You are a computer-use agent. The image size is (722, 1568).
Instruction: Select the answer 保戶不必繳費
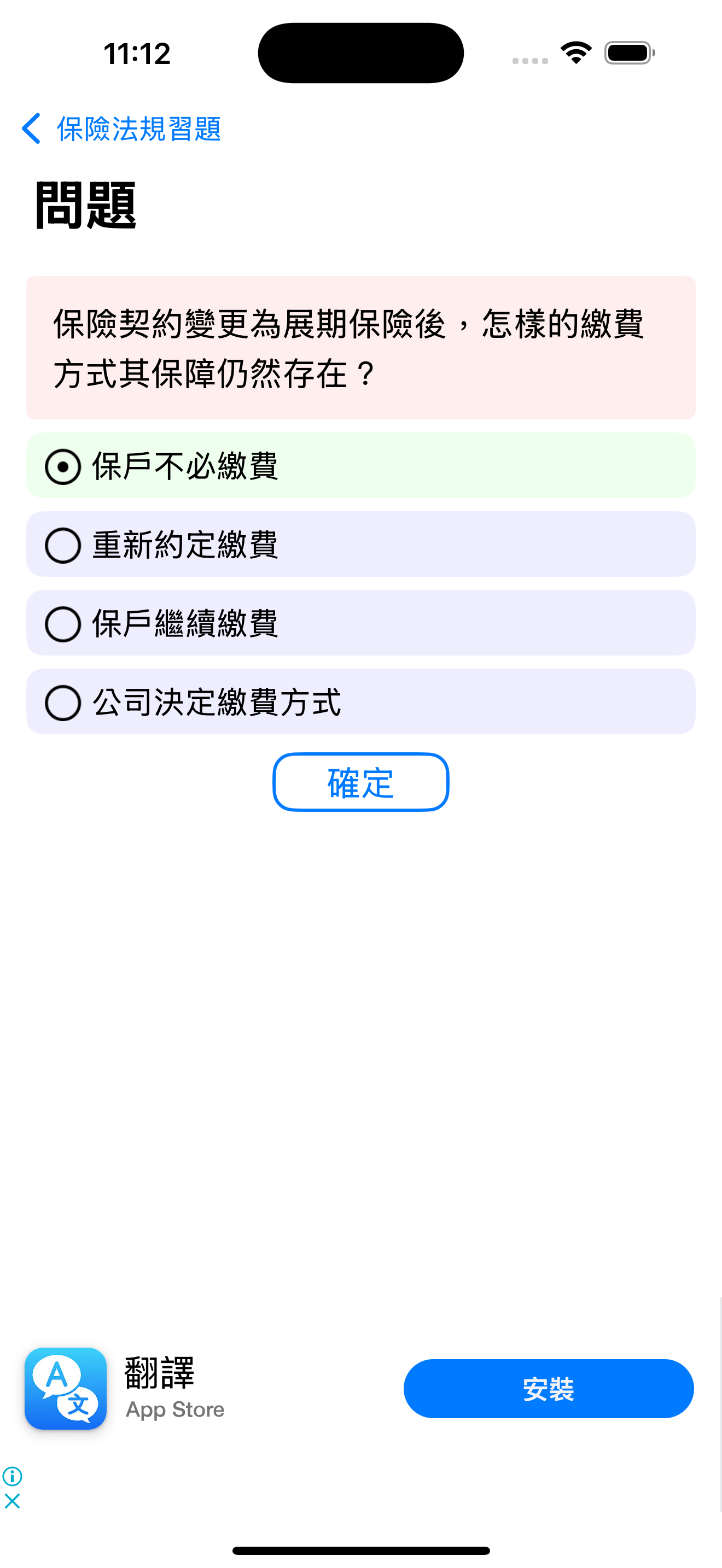[x=360, y=466]
